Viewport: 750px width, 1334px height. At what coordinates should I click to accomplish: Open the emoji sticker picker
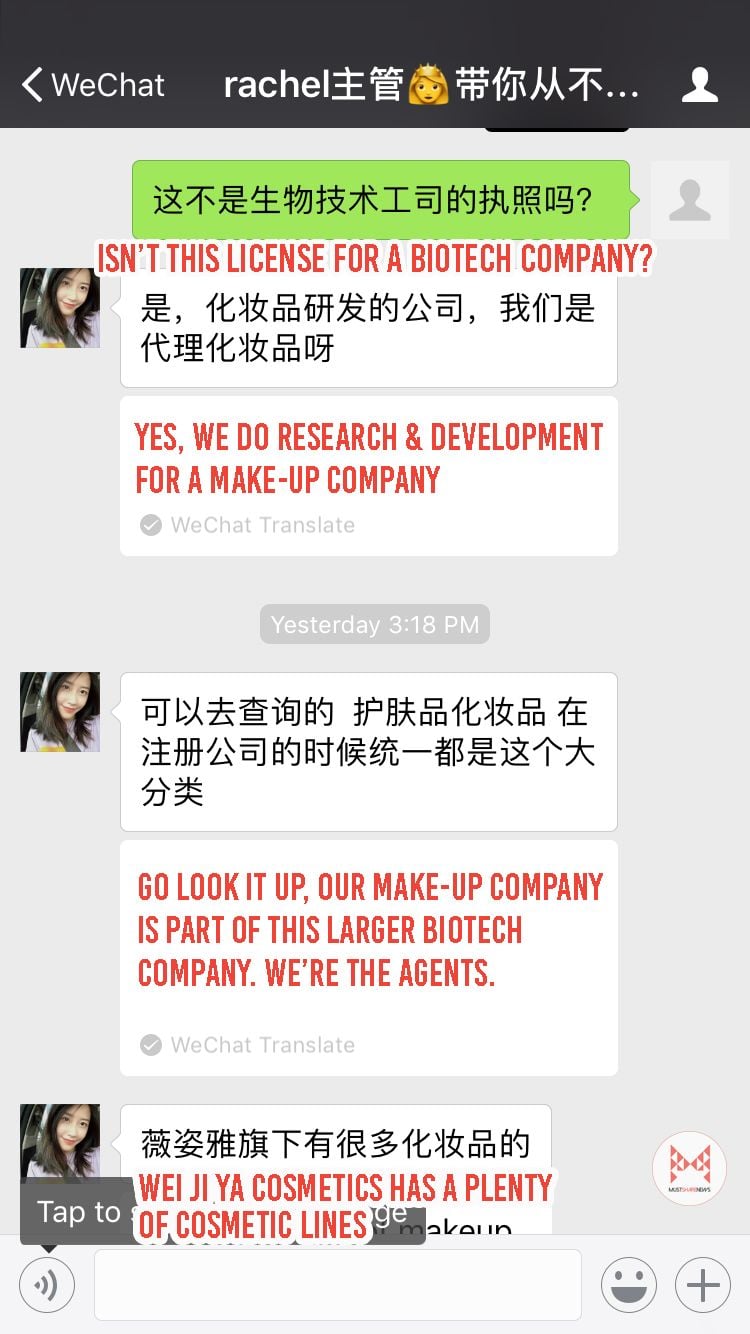point(628,1285)
